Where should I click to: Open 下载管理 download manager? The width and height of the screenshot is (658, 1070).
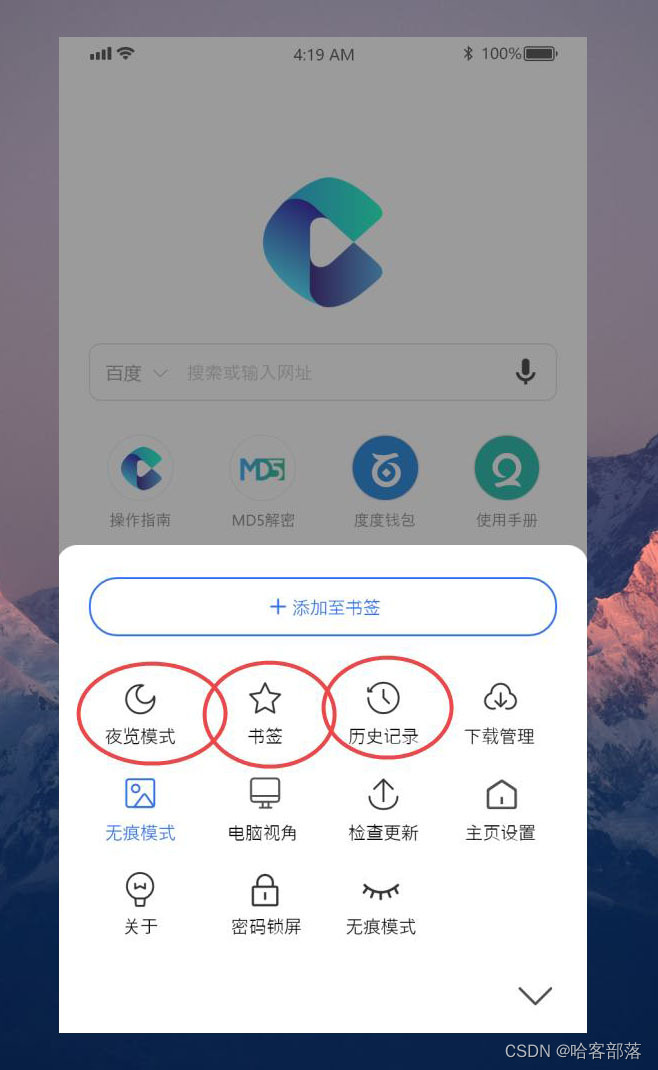click(500, 713)
